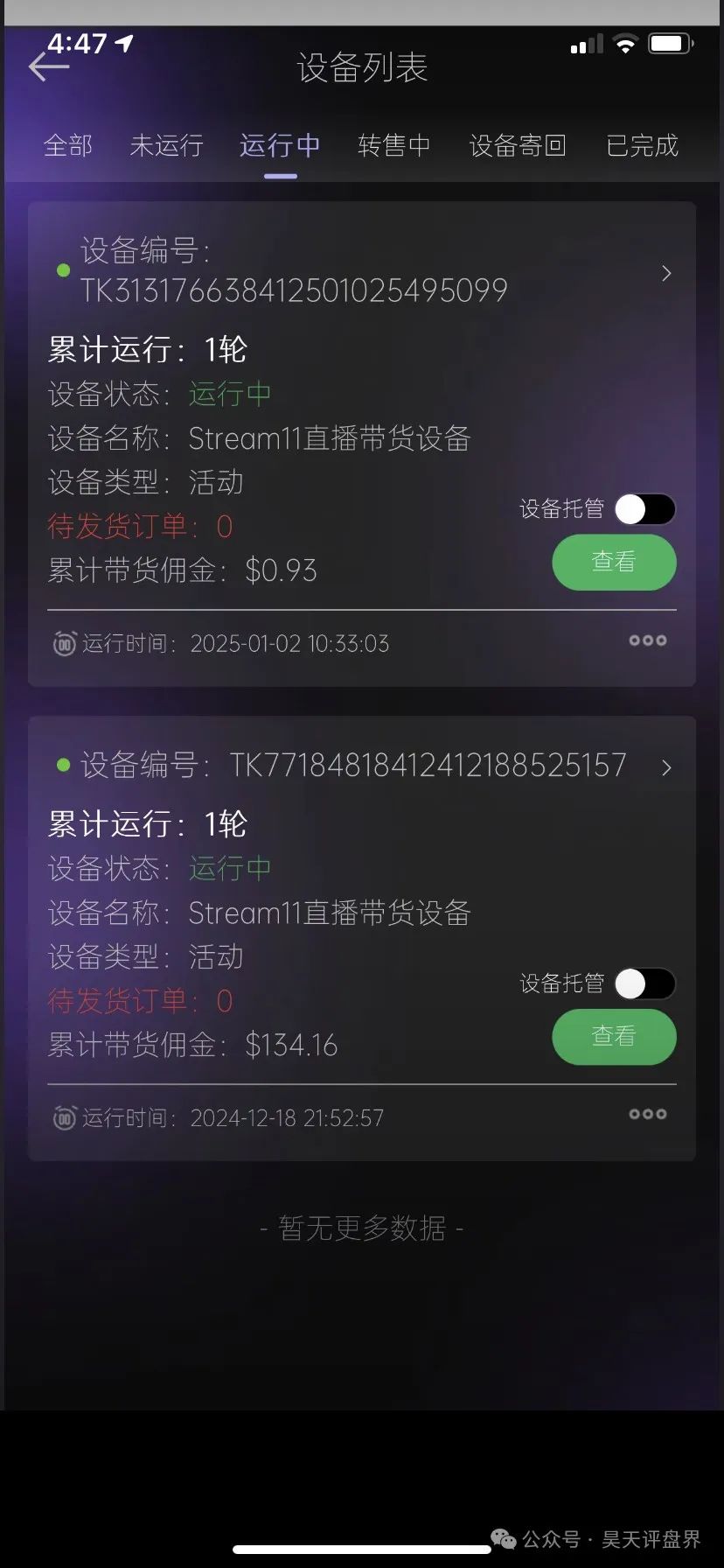Toggle 设备托管 for the $0.93 device
Viewport: 724px width, 1568px height.
tap(645, 509)
